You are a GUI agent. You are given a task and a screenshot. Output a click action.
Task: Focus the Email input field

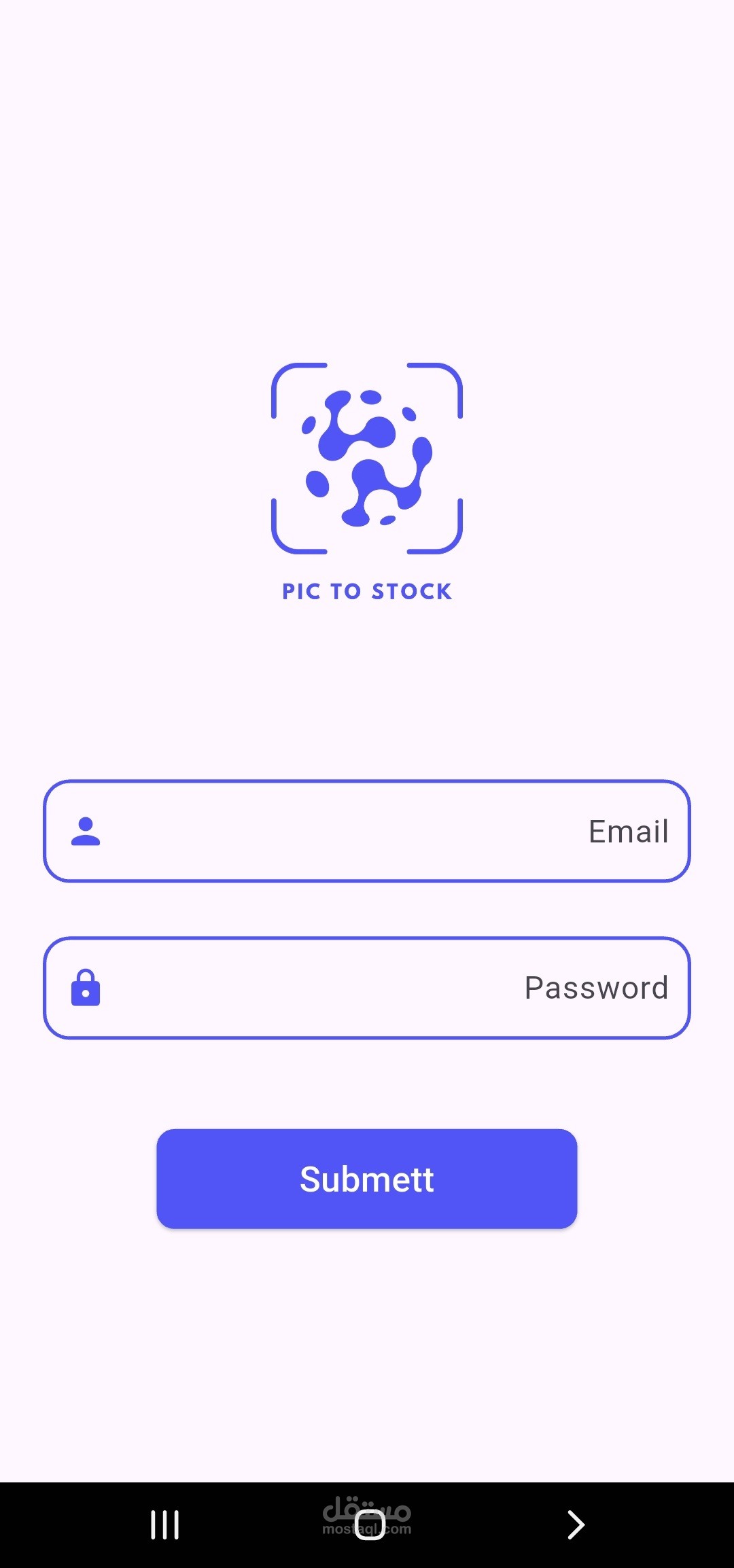click(367, 831)
